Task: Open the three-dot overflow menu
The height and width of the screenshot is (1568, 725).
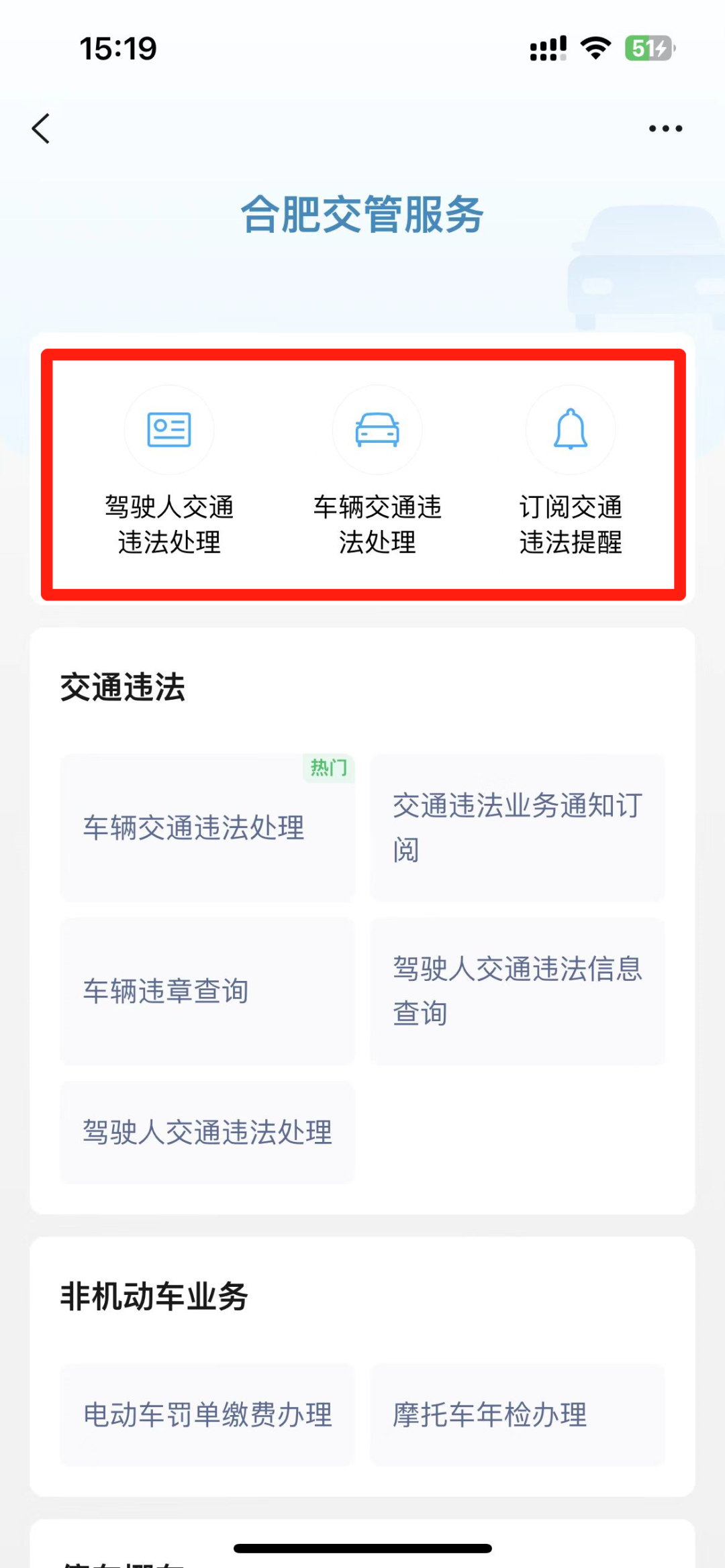Action: (665, 128)
